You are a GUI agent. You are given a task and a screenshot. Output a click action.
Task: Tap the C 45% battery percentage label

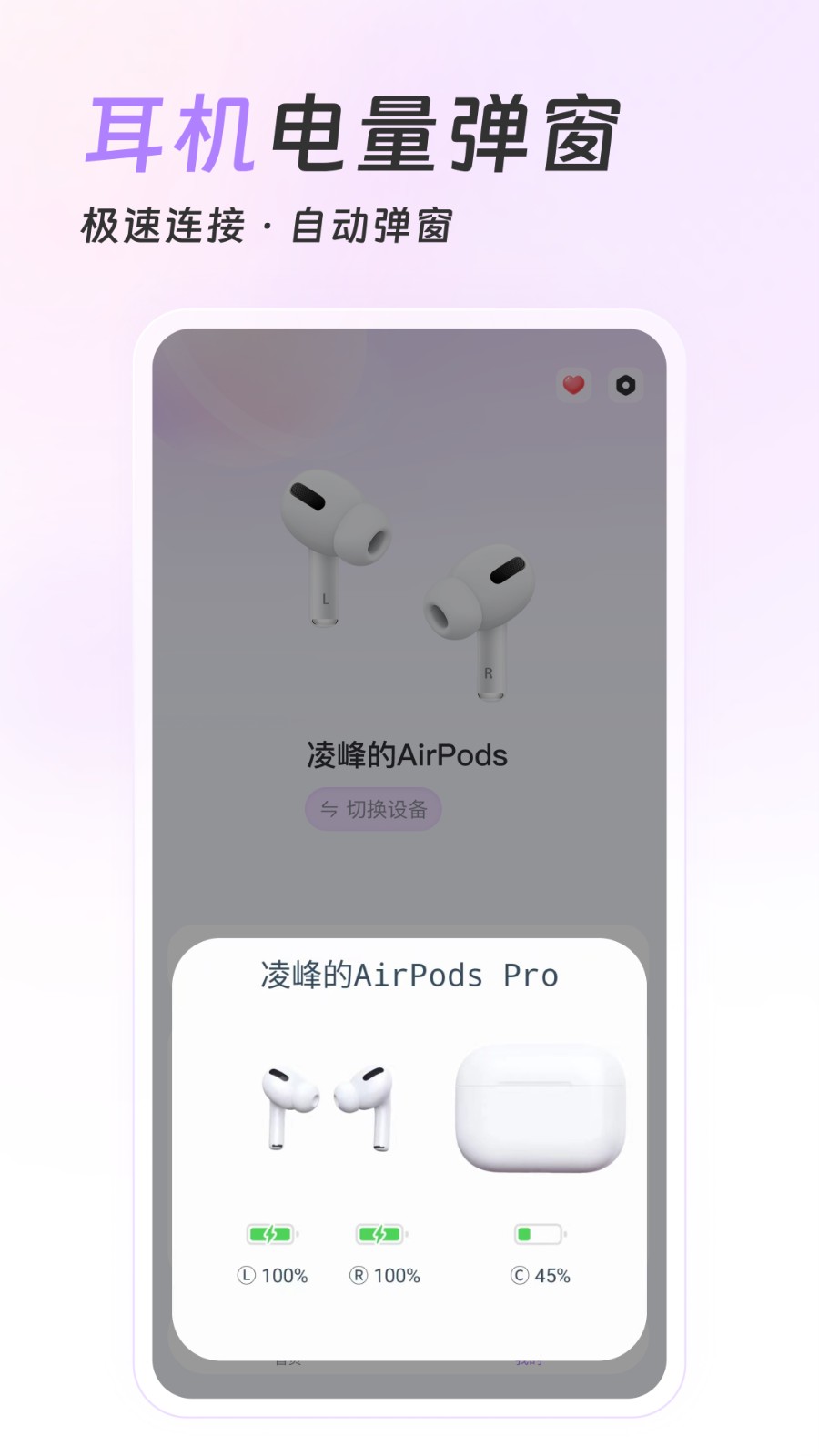(541, 1276)
